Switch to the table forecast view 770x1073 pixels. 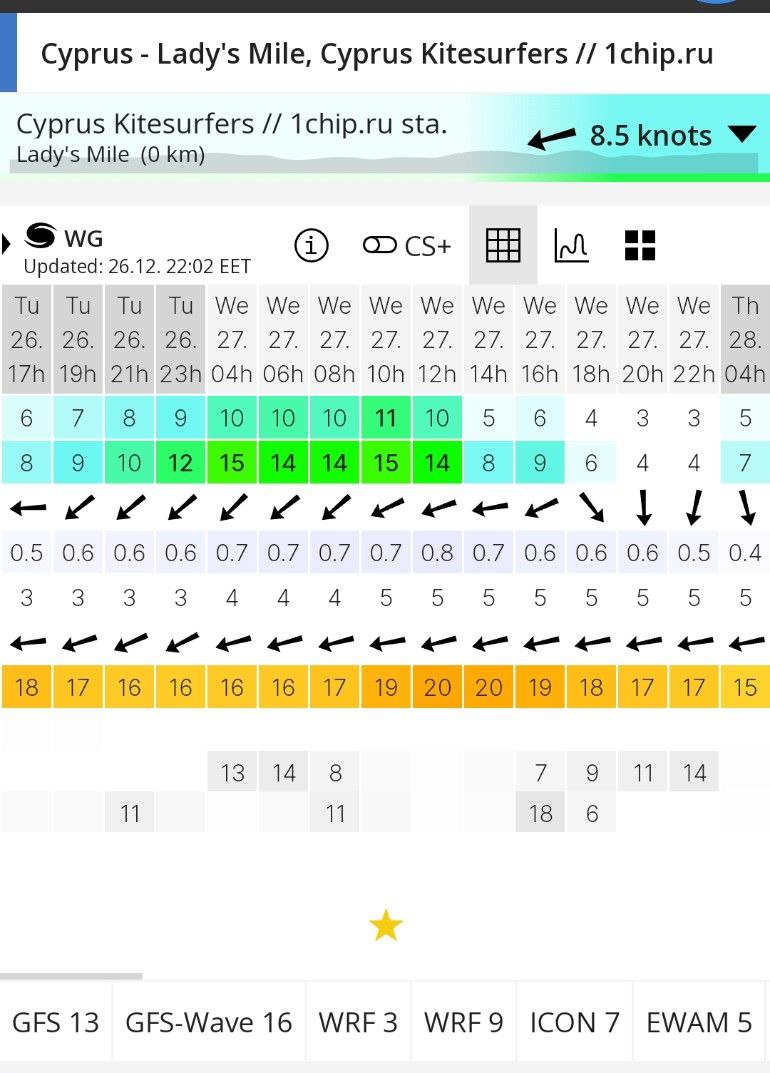503,245
